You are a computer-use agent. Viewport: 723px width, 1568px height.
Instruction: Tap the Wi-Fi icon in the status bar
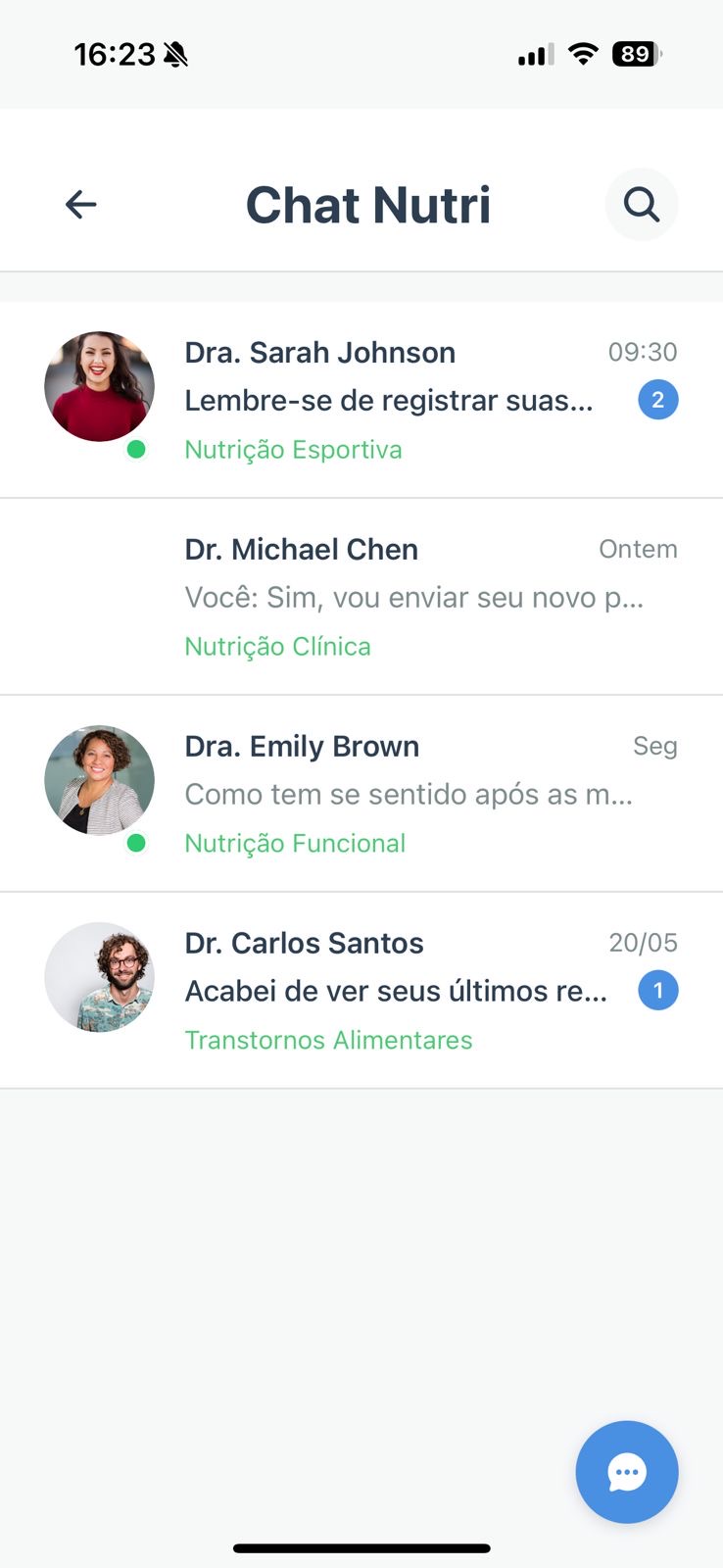(582, 54)
